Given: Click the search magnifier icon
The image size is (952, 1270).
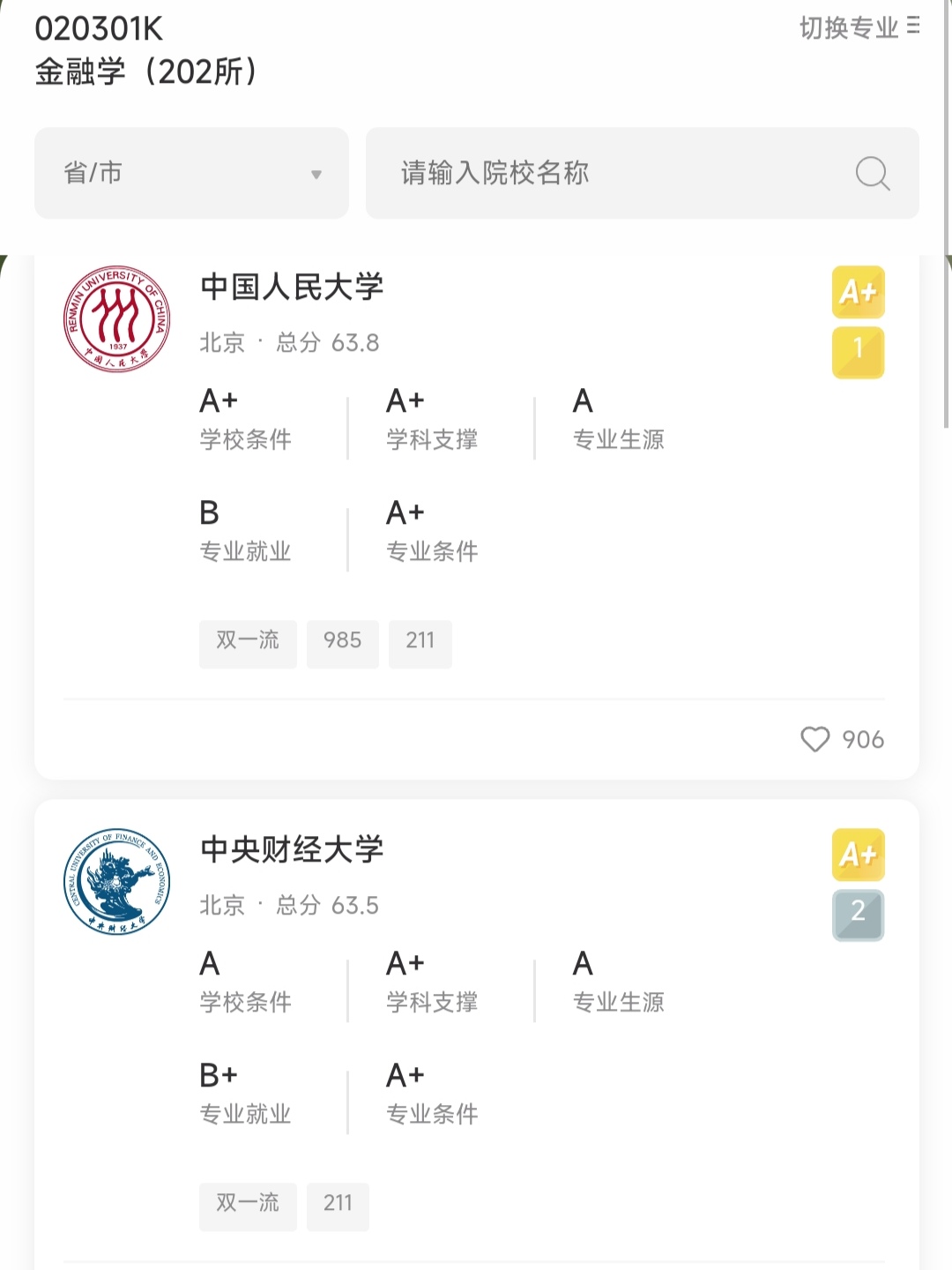Looking at the screenshot, I should click(871, 173).
